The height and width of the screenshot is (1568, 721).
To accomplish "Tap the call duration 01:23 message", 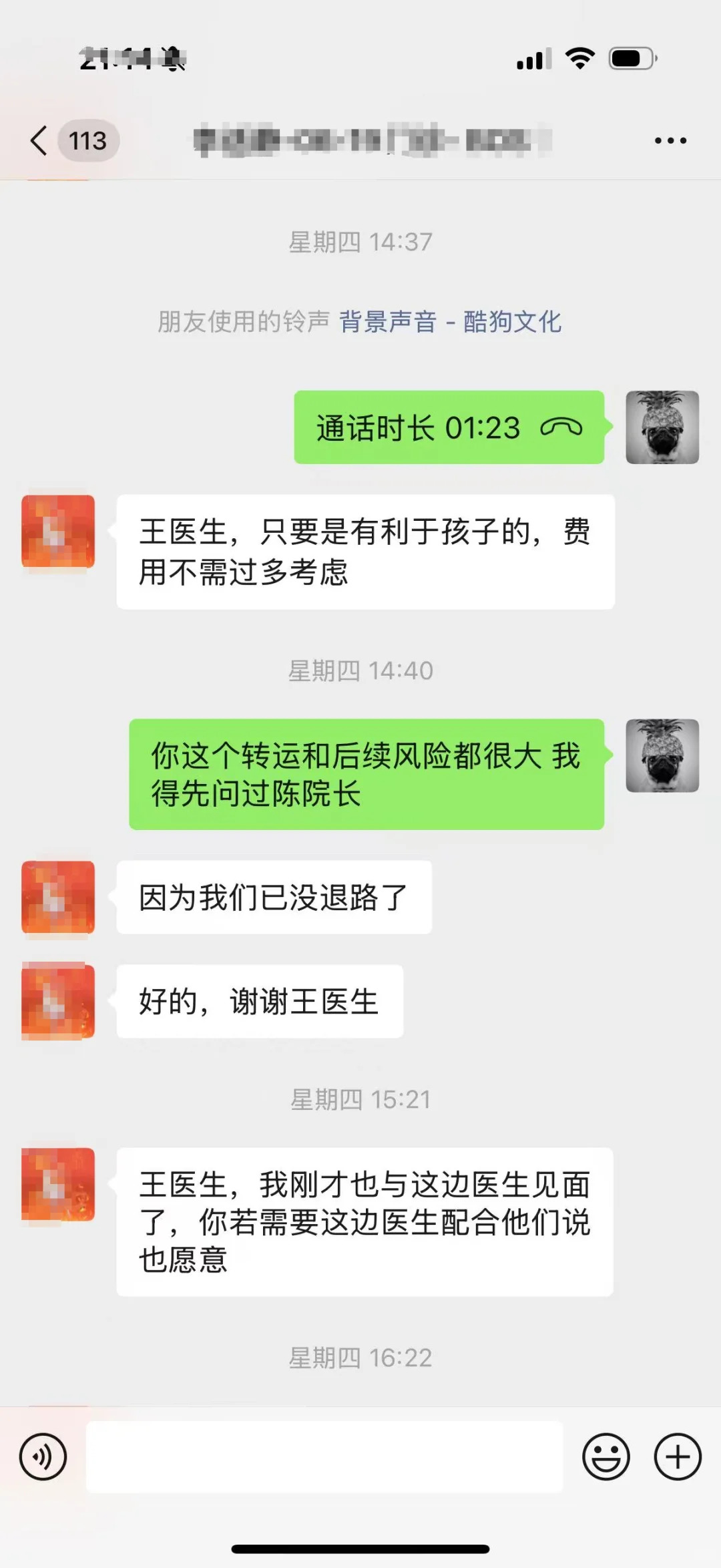I will (x=449, y=427).
